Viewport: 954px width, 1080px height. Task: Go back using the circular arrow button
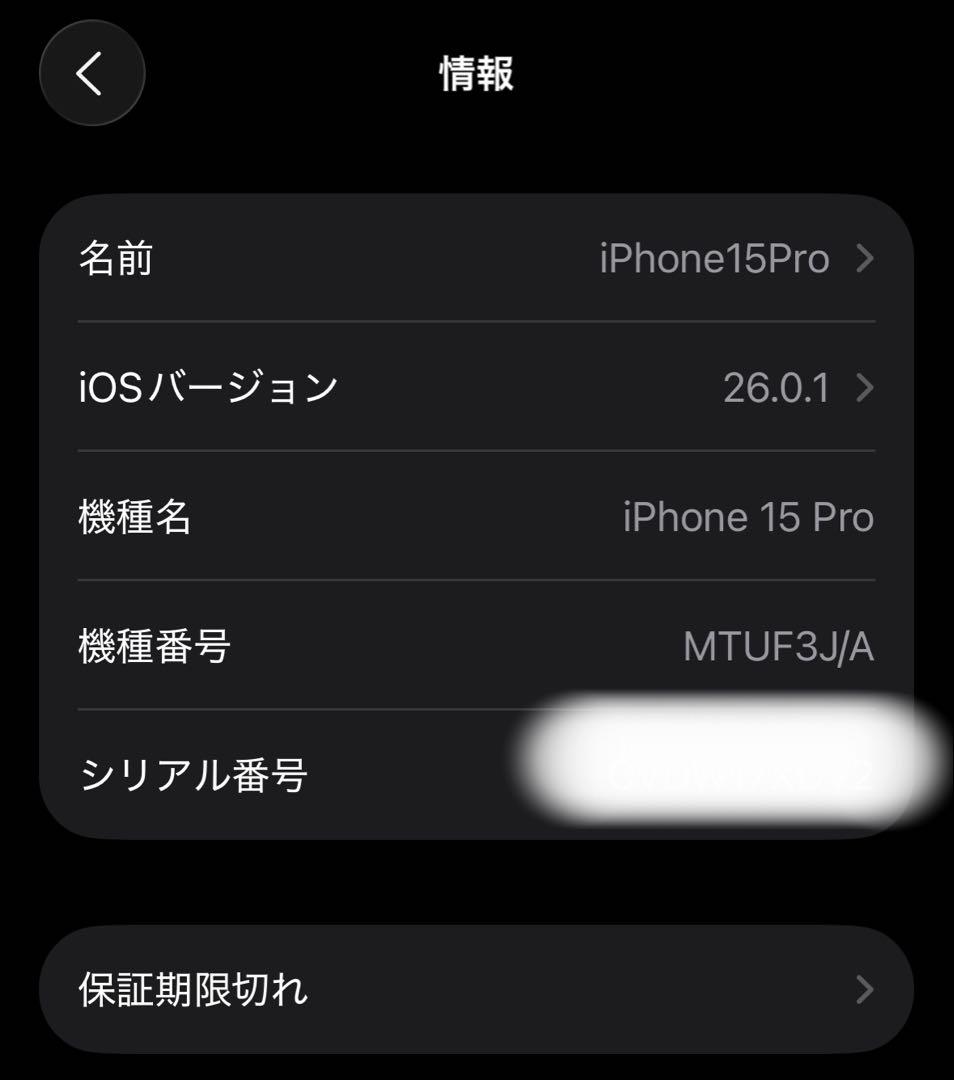91,73
